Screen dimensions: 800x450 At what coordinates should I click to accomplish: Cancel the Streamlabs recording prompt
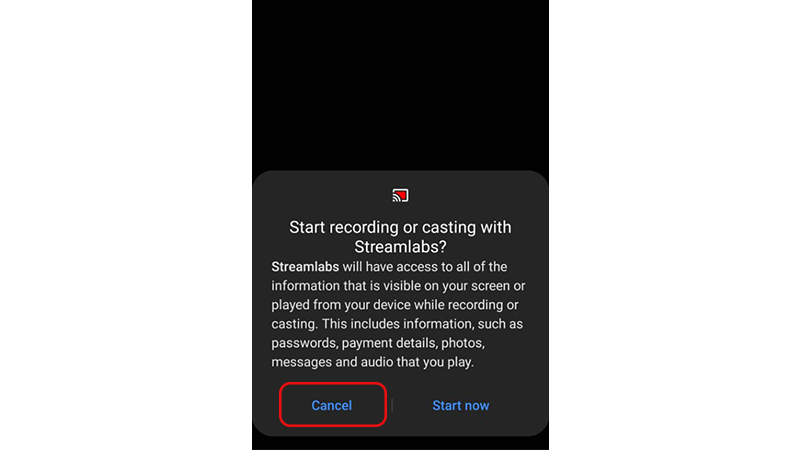(x=332, y=405)
